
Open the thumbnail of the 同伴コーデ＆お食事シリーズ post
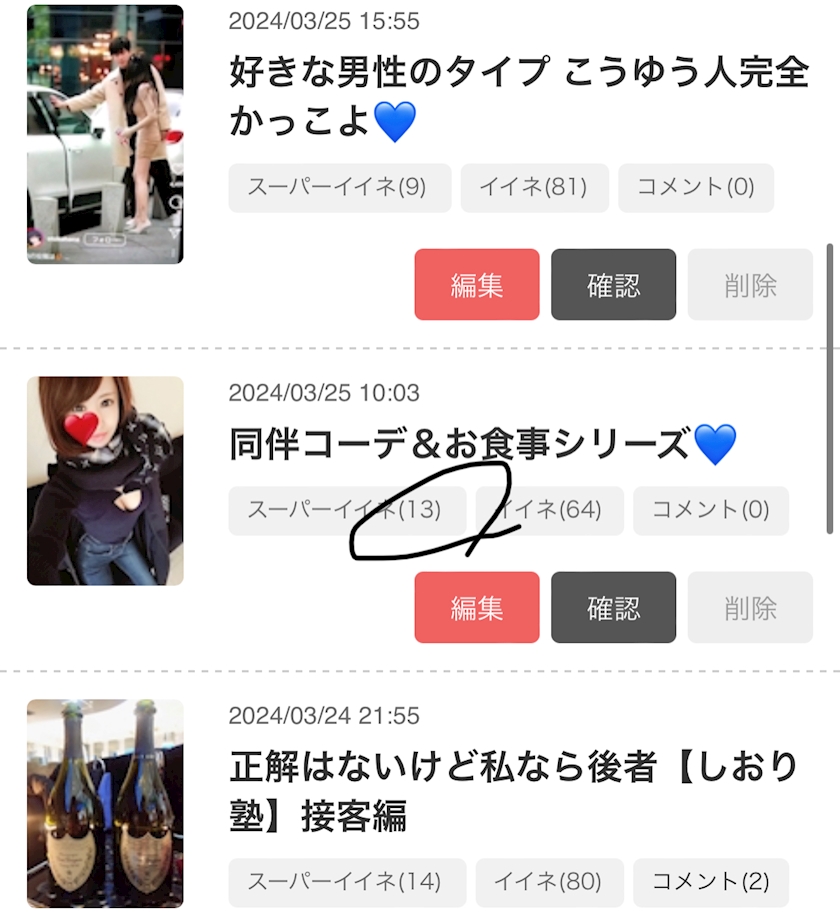[105, 480]
